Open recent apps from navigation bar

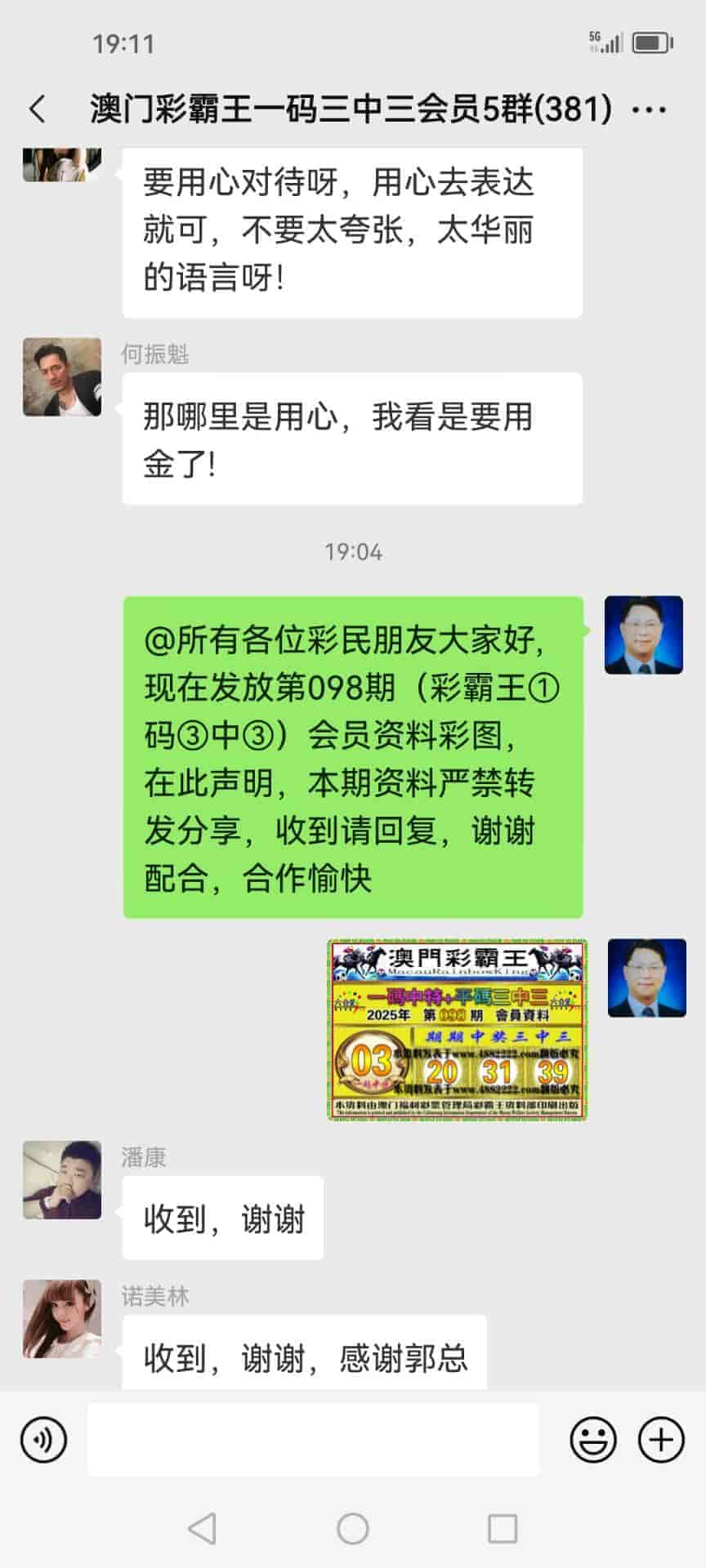[x=502, y=1528]
